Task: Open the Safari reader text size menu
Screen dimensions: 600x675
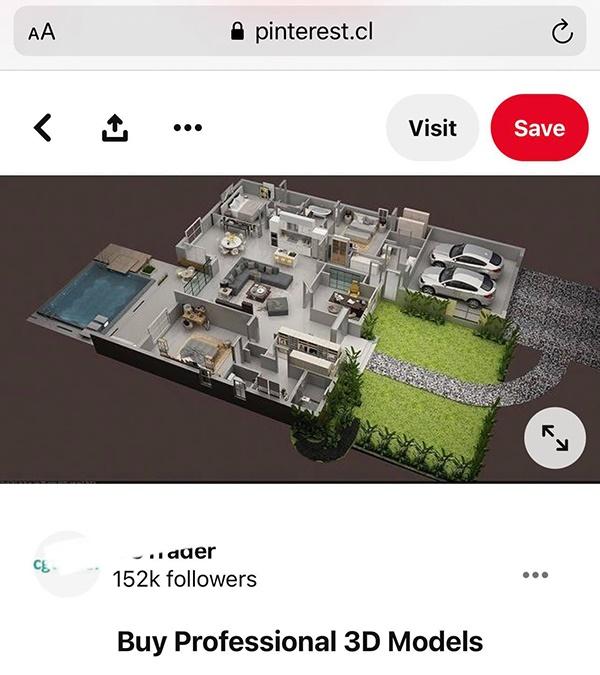Action: pyautogui.click(x=42, y=32)
